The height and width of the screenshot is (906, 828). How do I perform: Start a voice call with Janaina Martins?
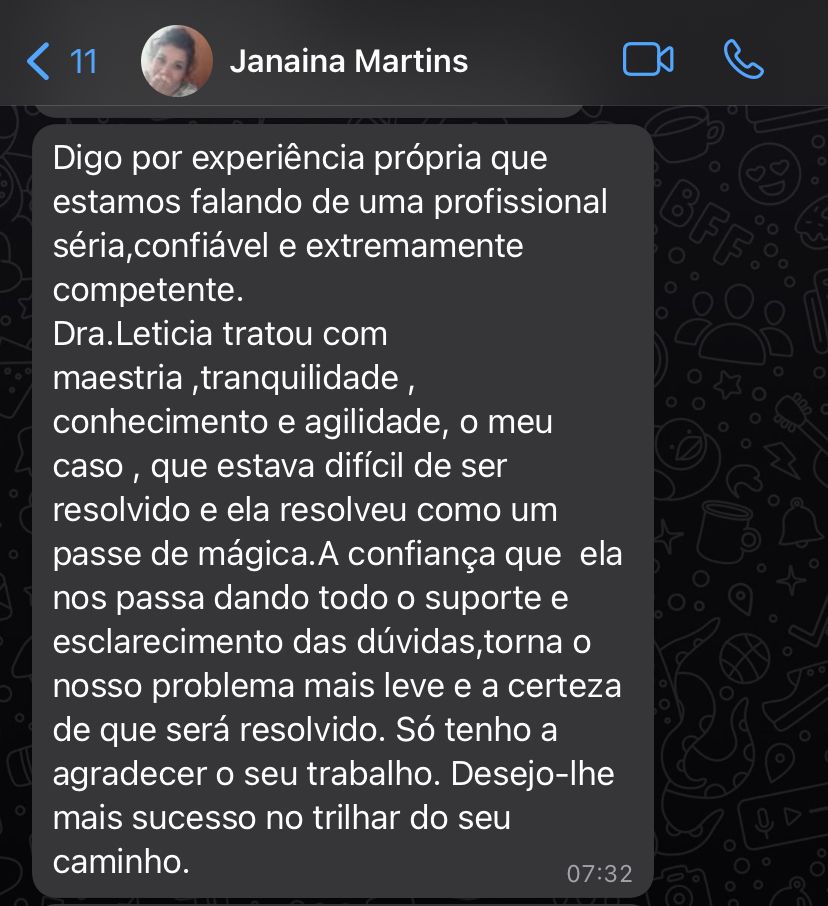pyautogui.click(x=743, y=60)
